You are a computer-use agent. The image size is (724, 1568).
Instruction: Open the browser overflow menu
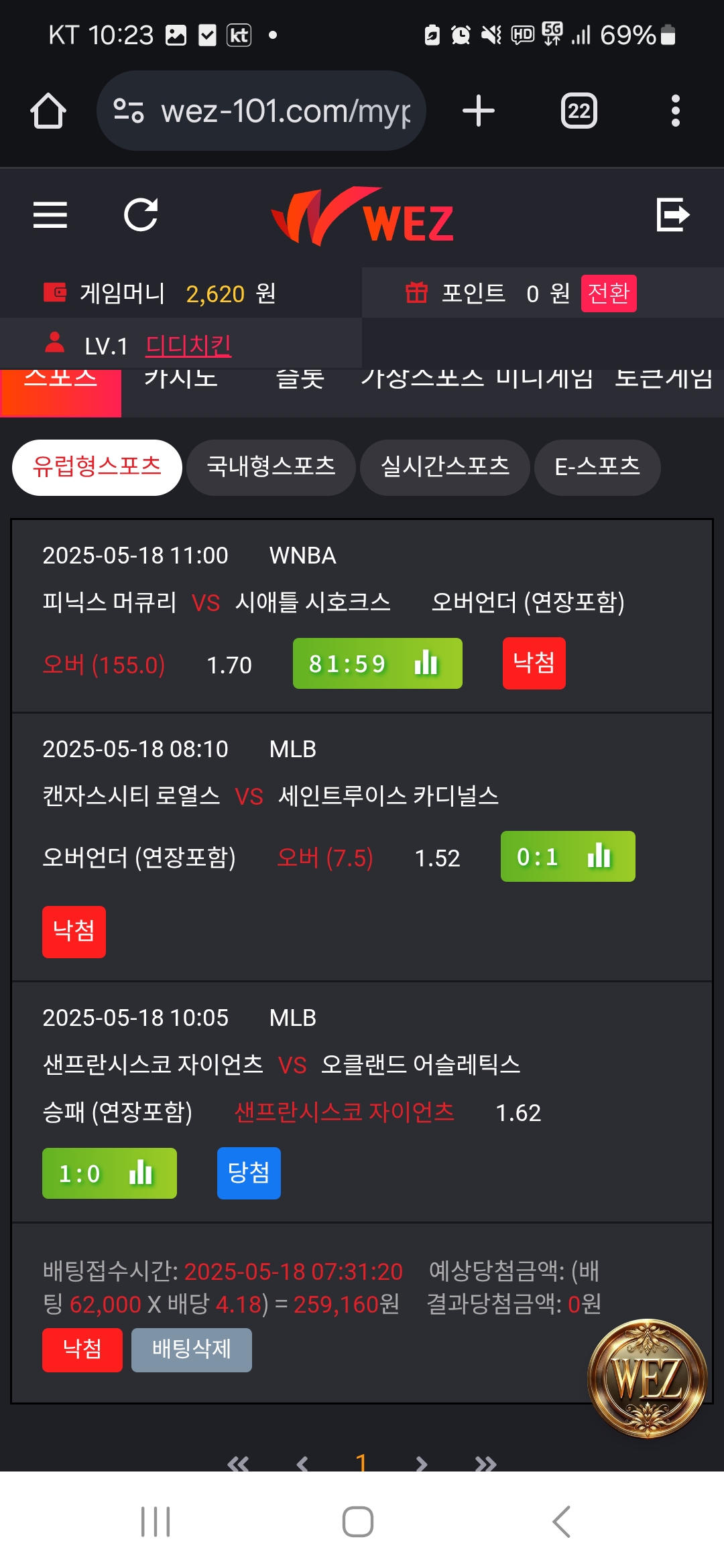click(675, 111)
